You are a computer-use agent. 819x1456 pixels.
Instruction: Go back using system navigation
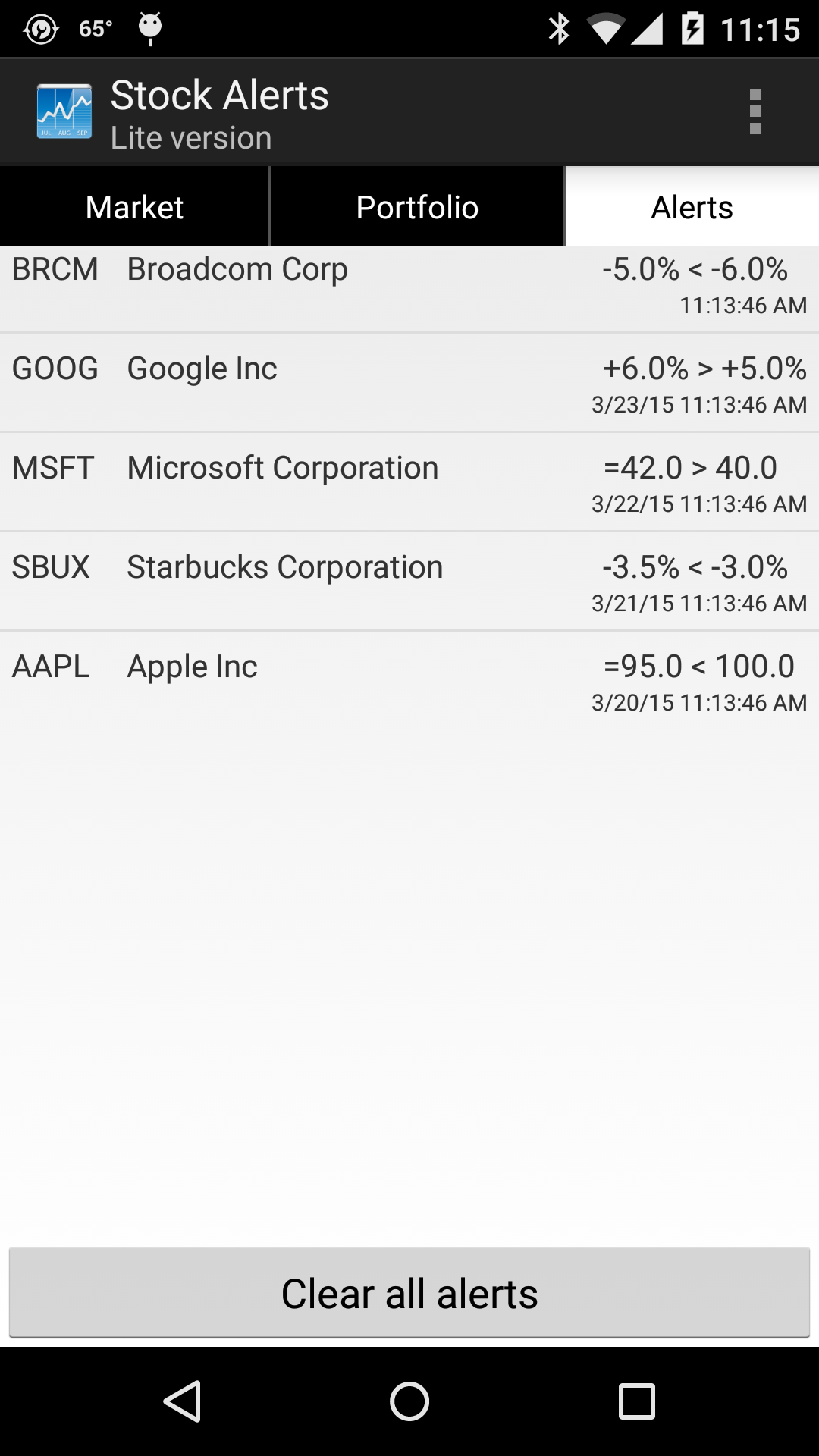click(182, 1401)
